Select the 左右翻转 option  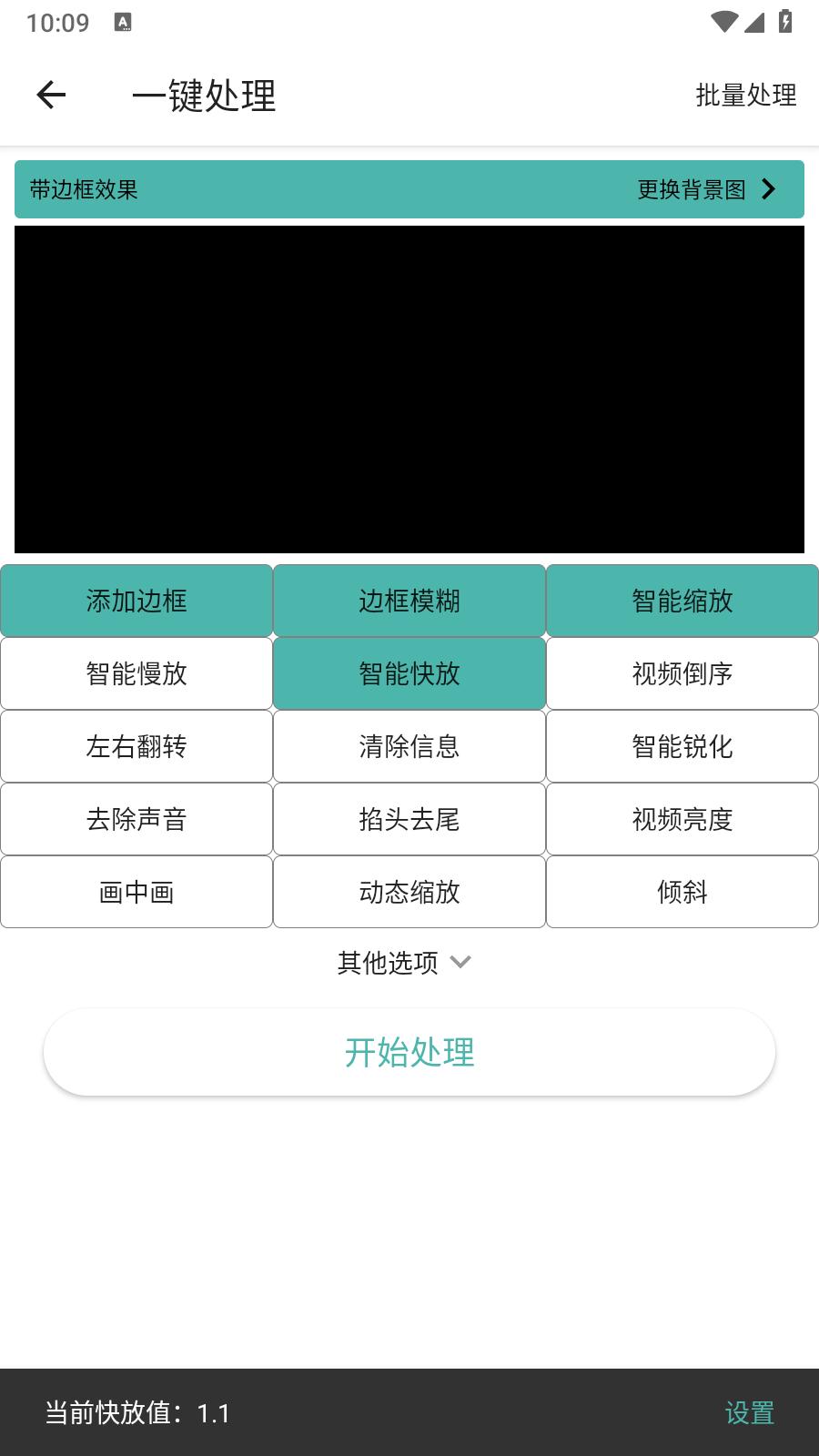click(136, 746)
